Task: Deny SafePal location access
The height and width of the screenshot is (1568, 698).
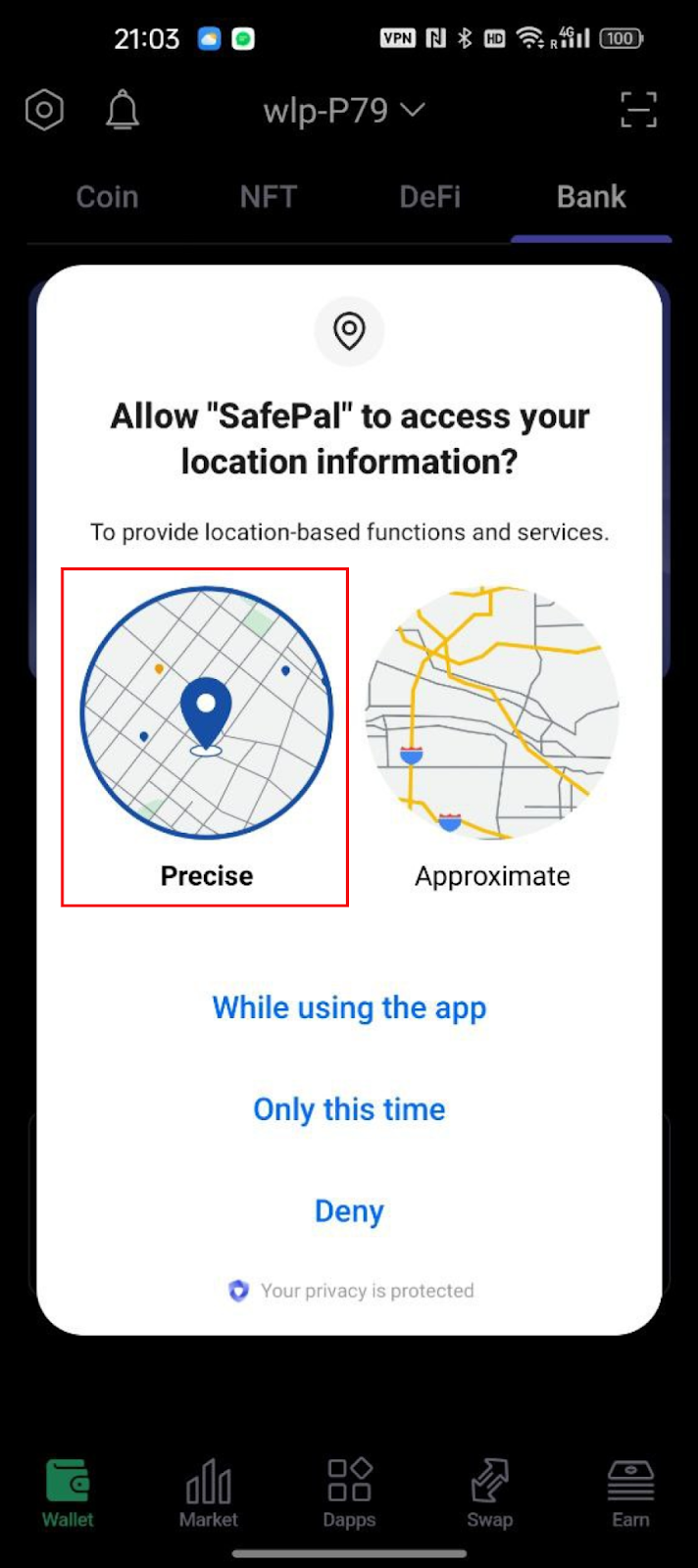Action: pos(349,1211)
